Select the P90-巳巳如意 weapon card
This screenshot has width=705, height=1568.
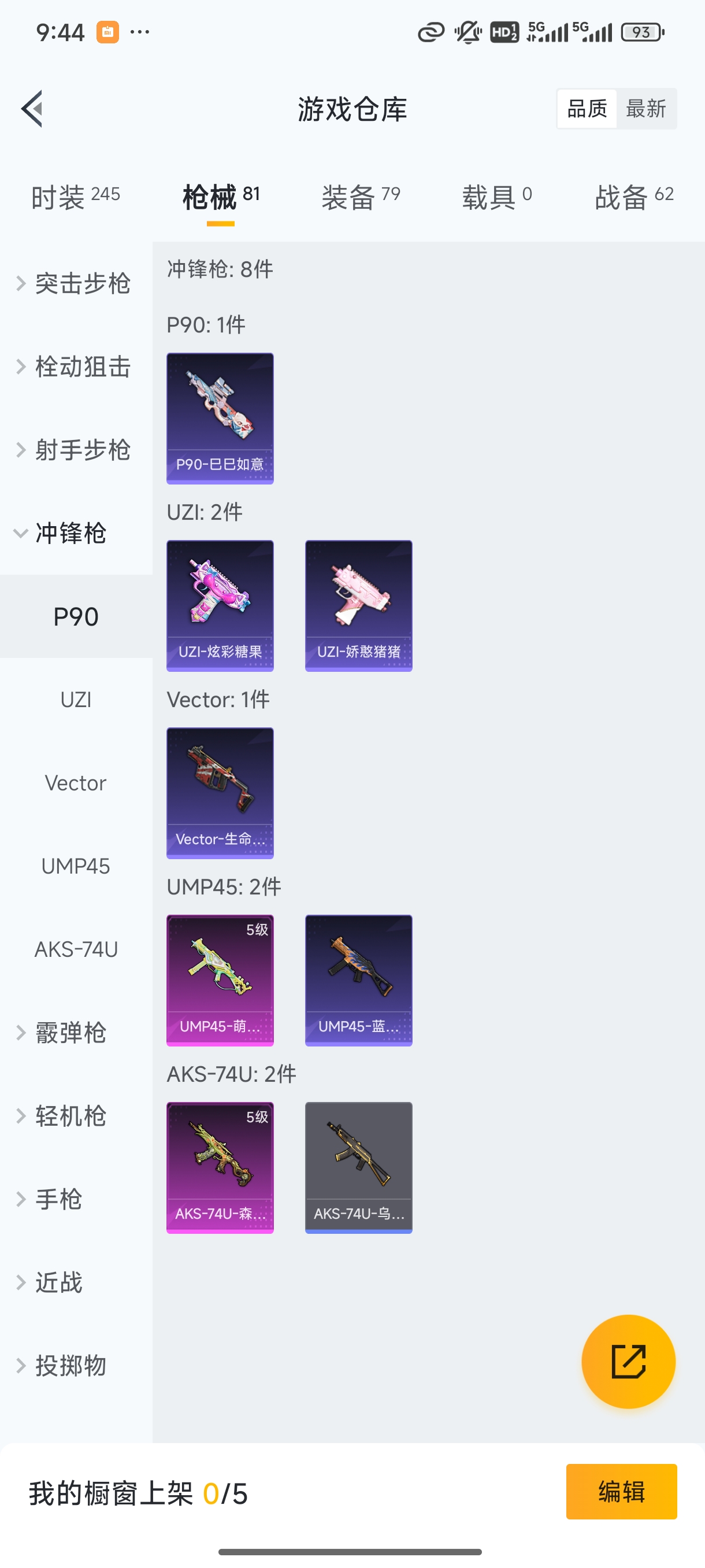[x=220, y=418]
